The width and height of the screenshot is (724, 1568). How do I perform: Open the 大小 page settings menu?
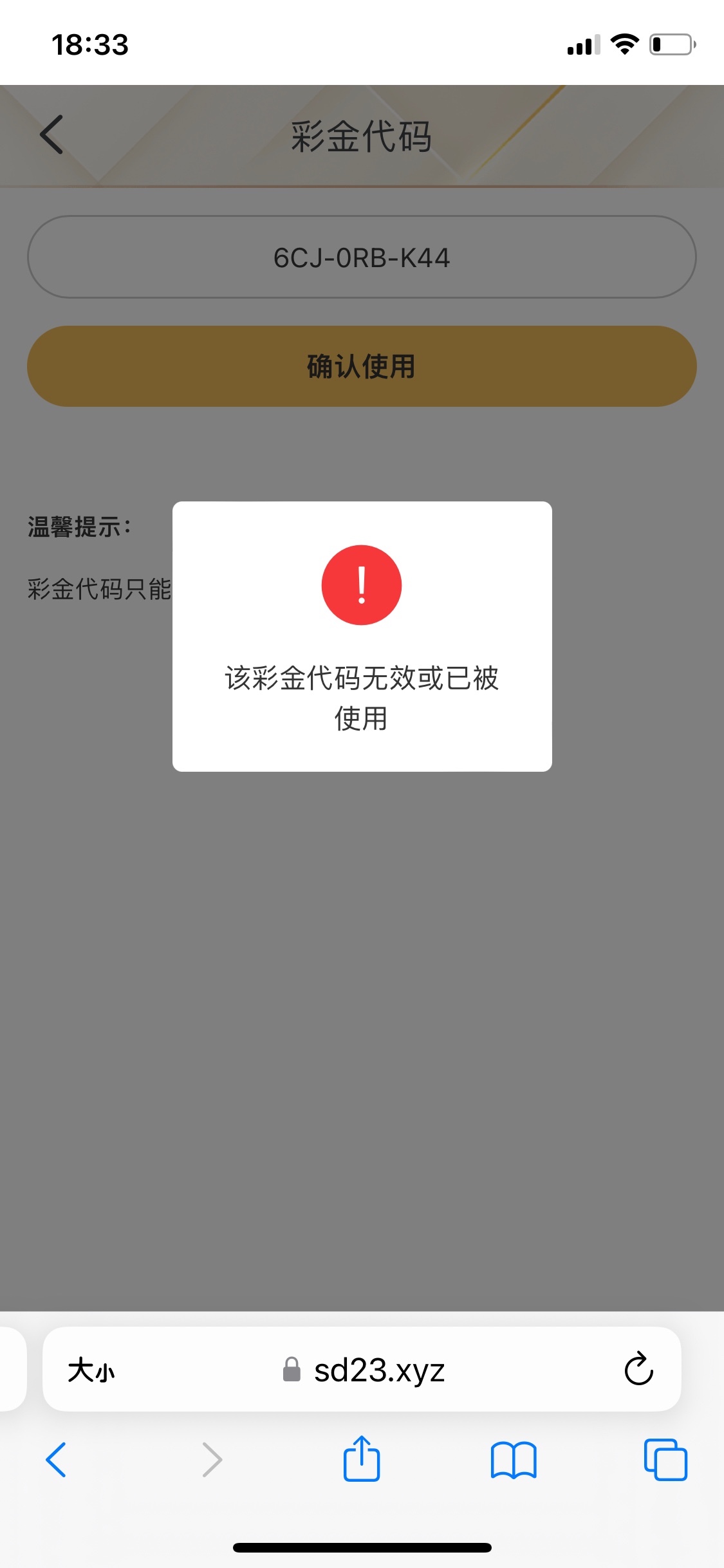pos(91,1370)
